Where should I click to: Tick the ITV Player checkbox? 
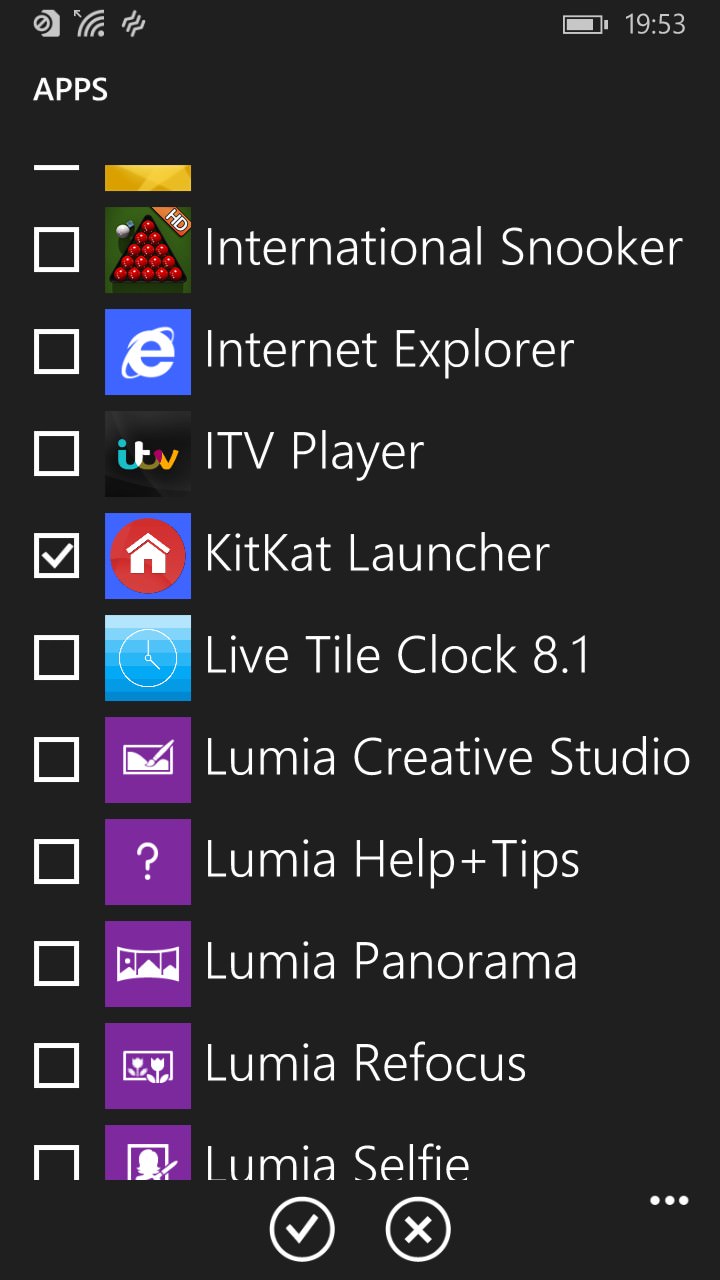coord(57,454)
